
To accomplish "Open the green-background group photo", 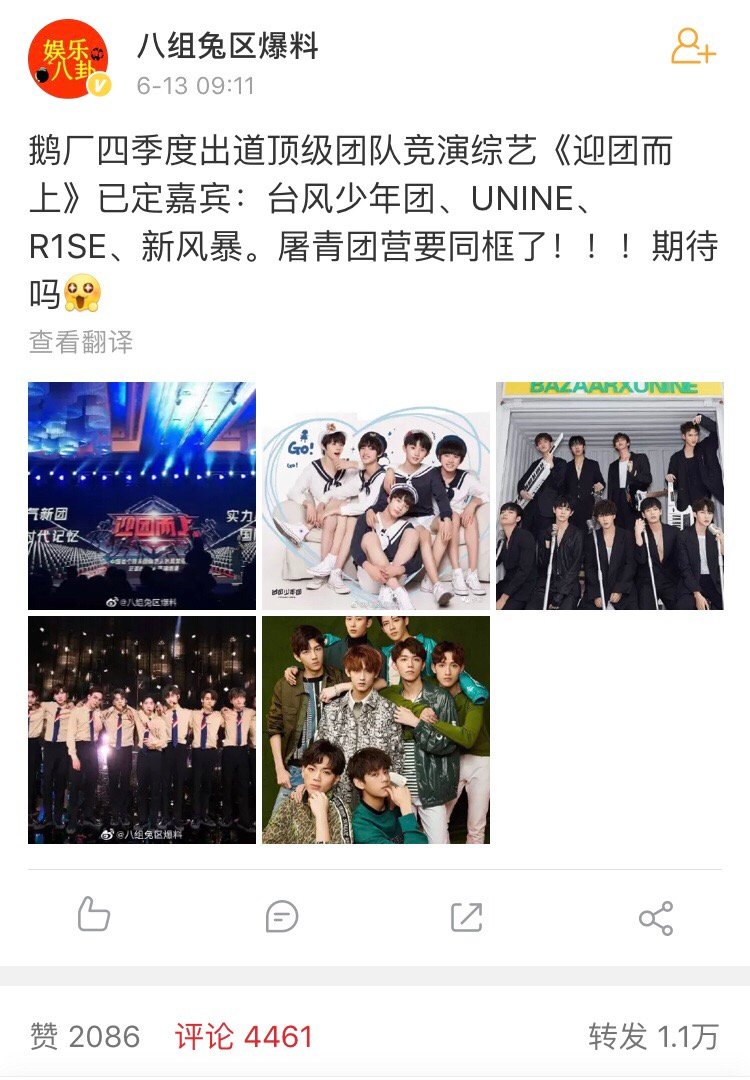I will coord(376,730).
